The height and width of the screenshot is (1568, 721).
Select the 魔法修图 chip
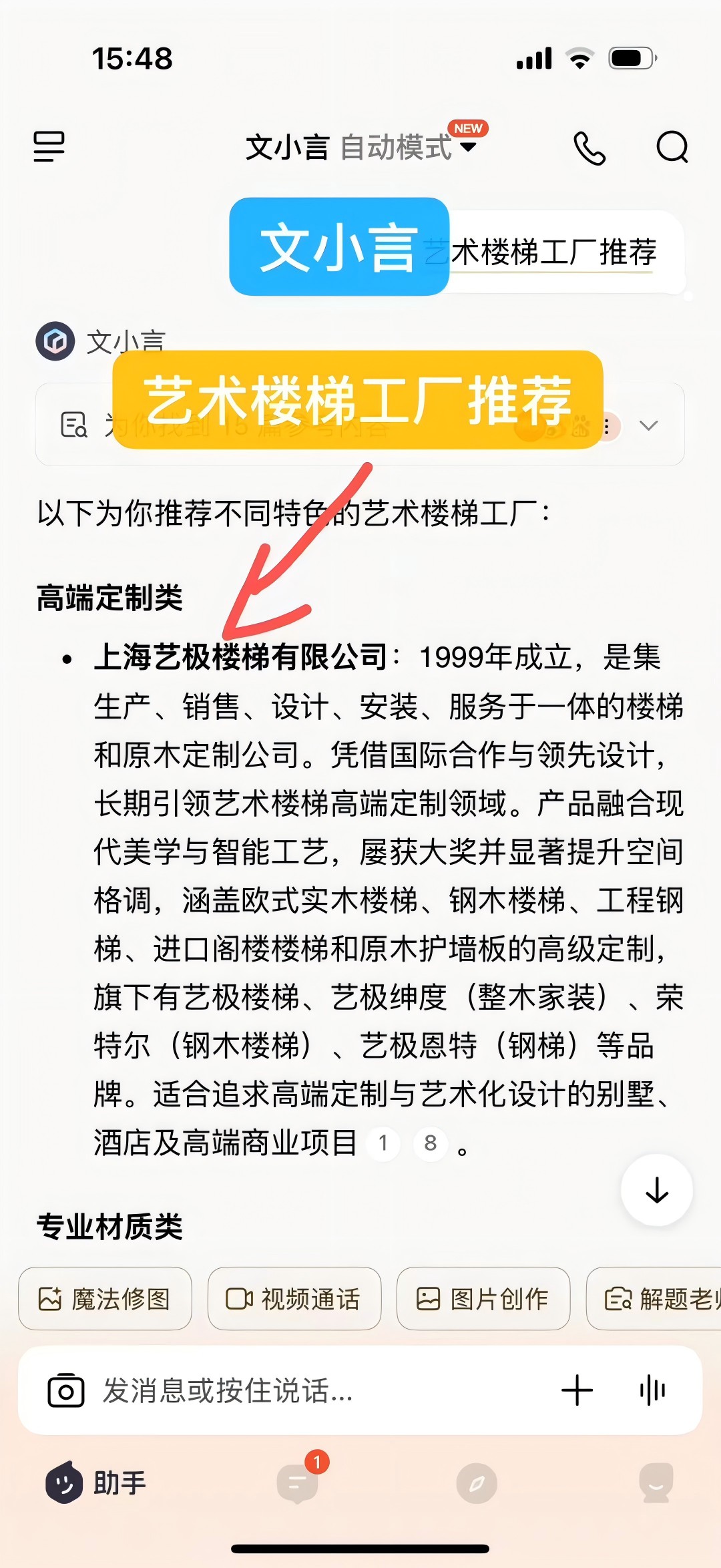point(105,1299)
